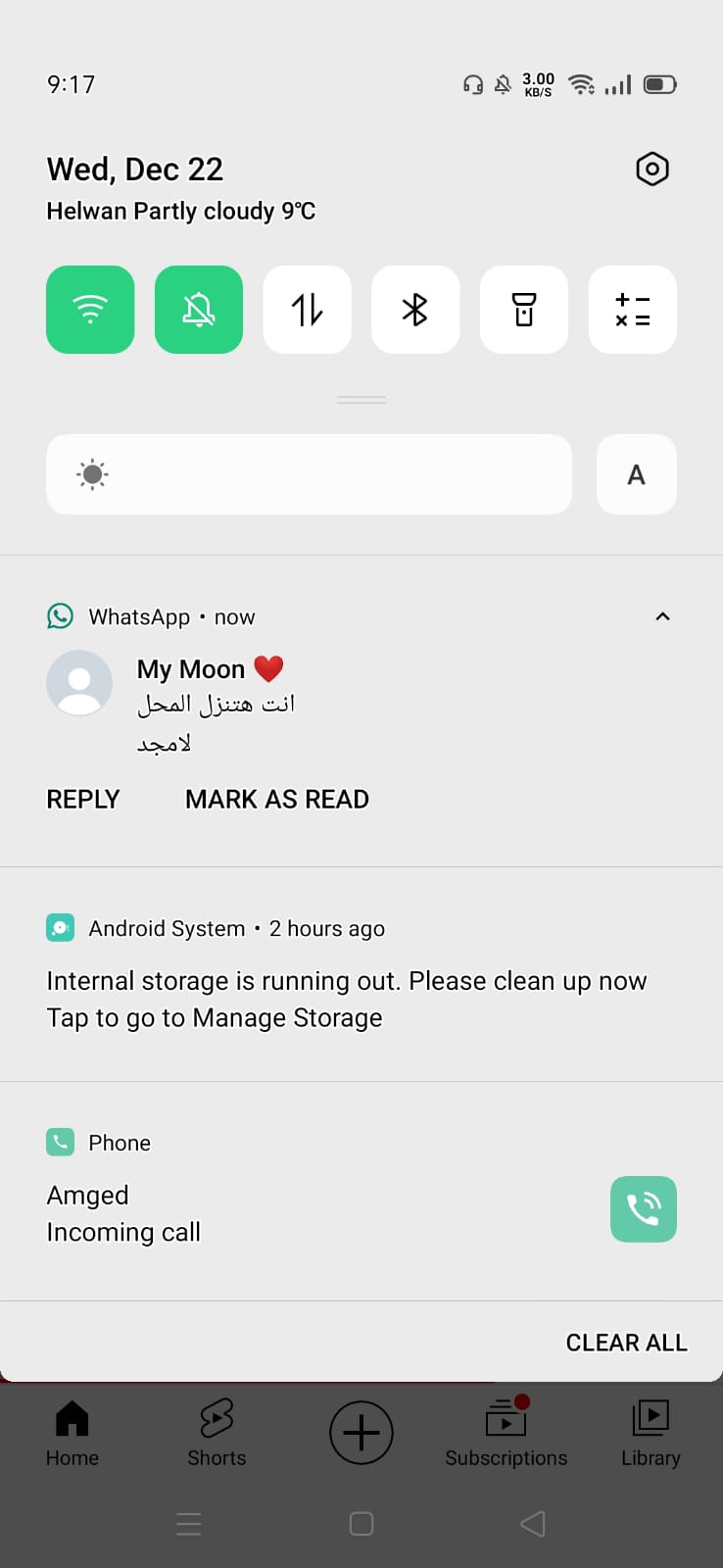Mark My Moon's message as read
The image size is (723, 1568).
click(x=277, y=800)
